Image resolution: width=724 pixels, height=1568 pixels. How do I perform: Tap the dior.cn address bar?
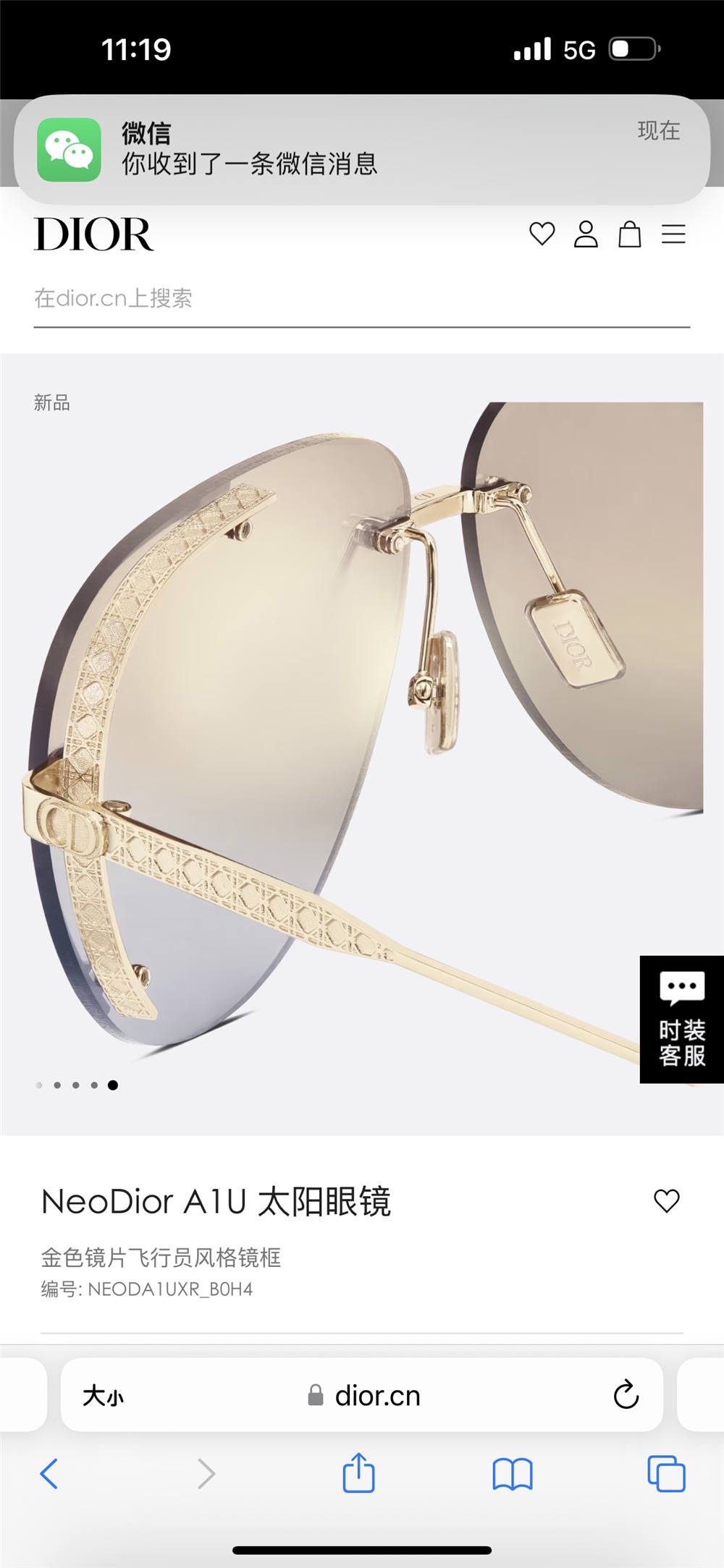(x=376, y=1395)
